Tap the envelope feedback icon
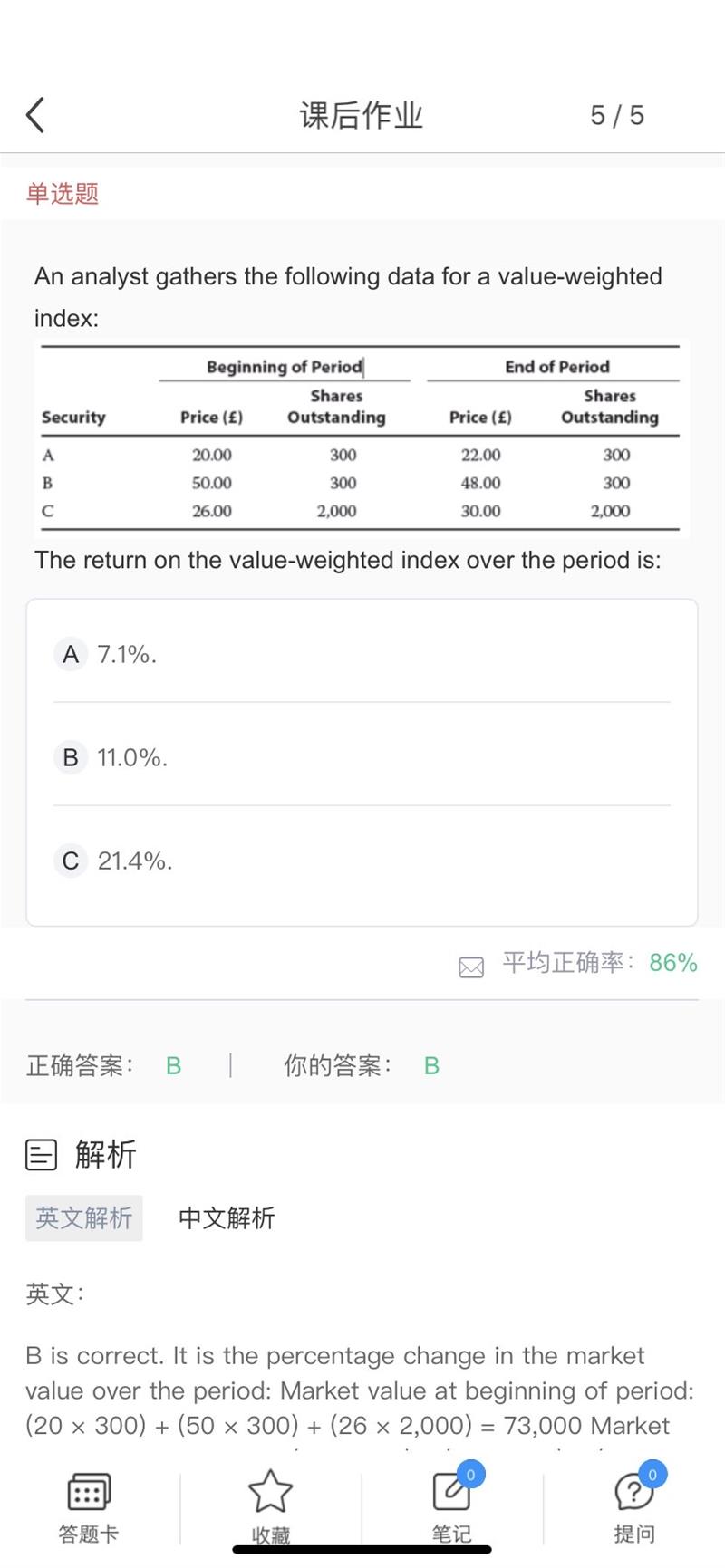The width and height of the screenshot is (725, 1568). (471, 967)
